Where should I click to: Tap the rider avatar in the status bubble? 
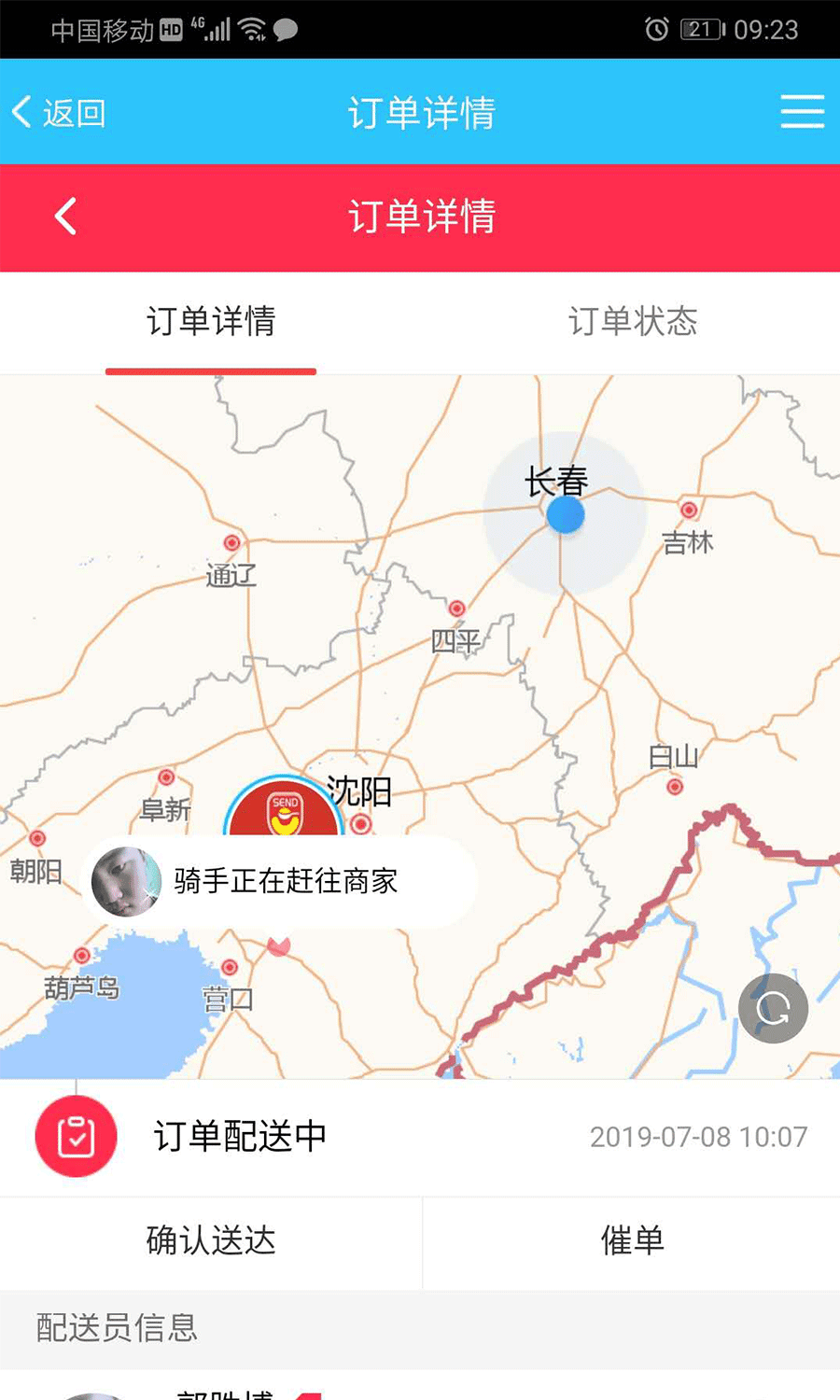tap(127, 881)
